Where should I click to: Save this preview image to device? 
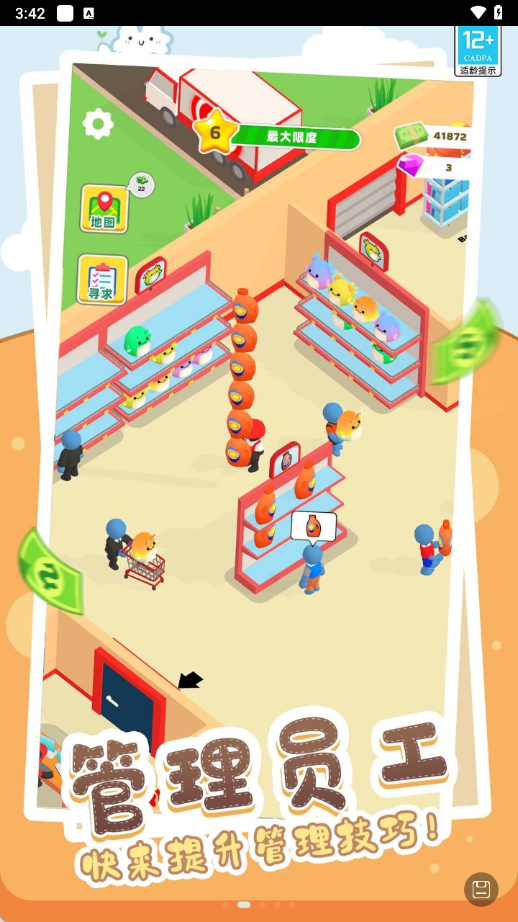(481, 888)
